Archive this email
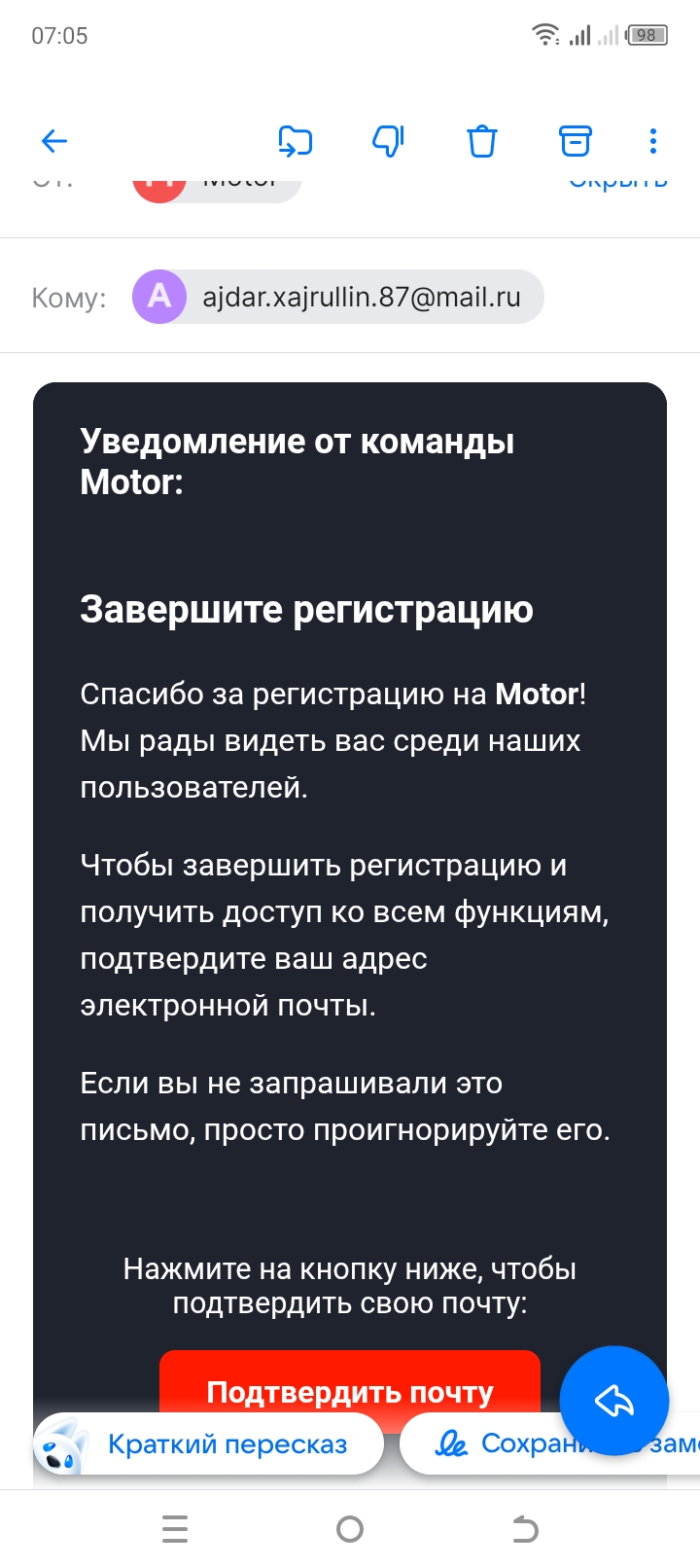 [x=575, y=142]
